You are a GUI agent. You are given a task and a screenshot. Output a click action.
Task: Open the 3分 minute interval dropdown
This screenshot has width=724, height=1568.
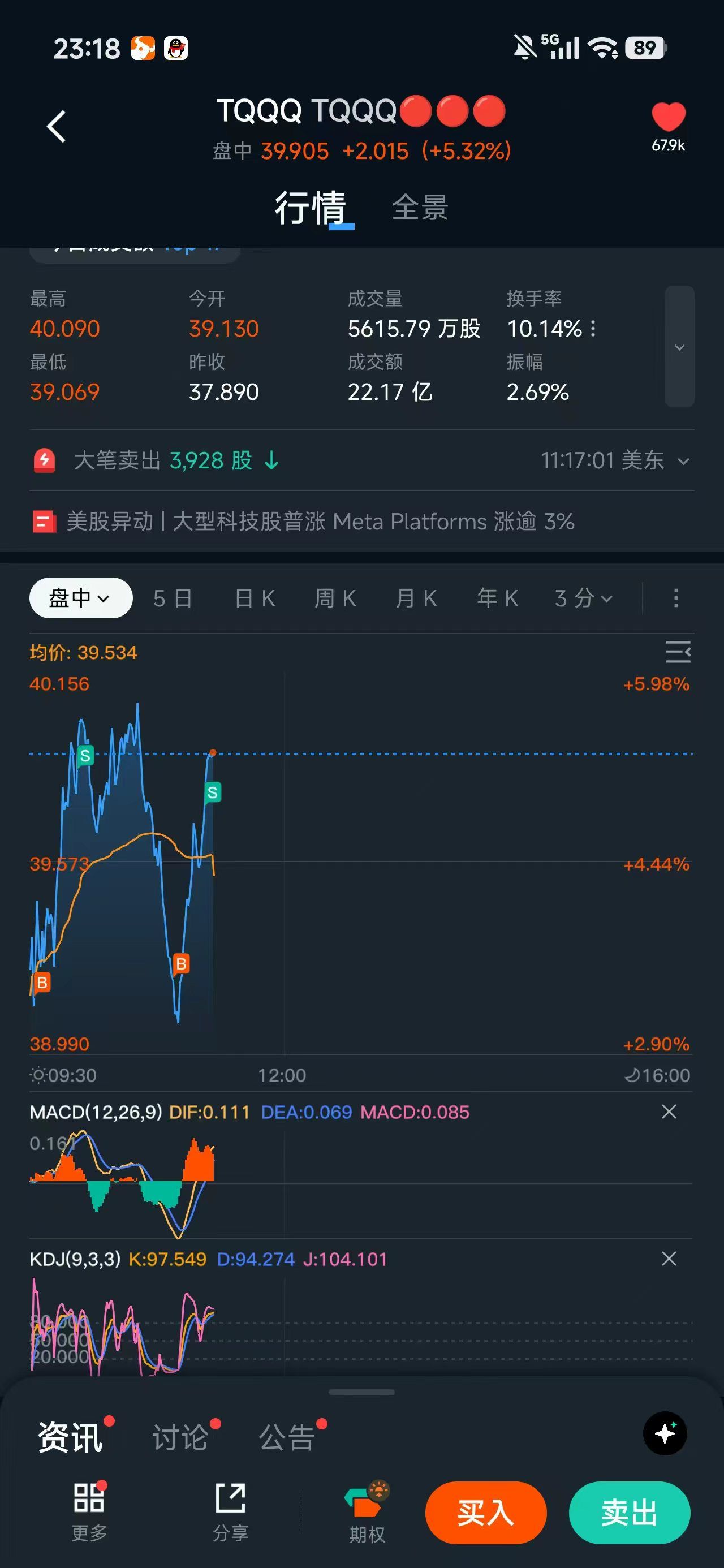coord(583,598)
